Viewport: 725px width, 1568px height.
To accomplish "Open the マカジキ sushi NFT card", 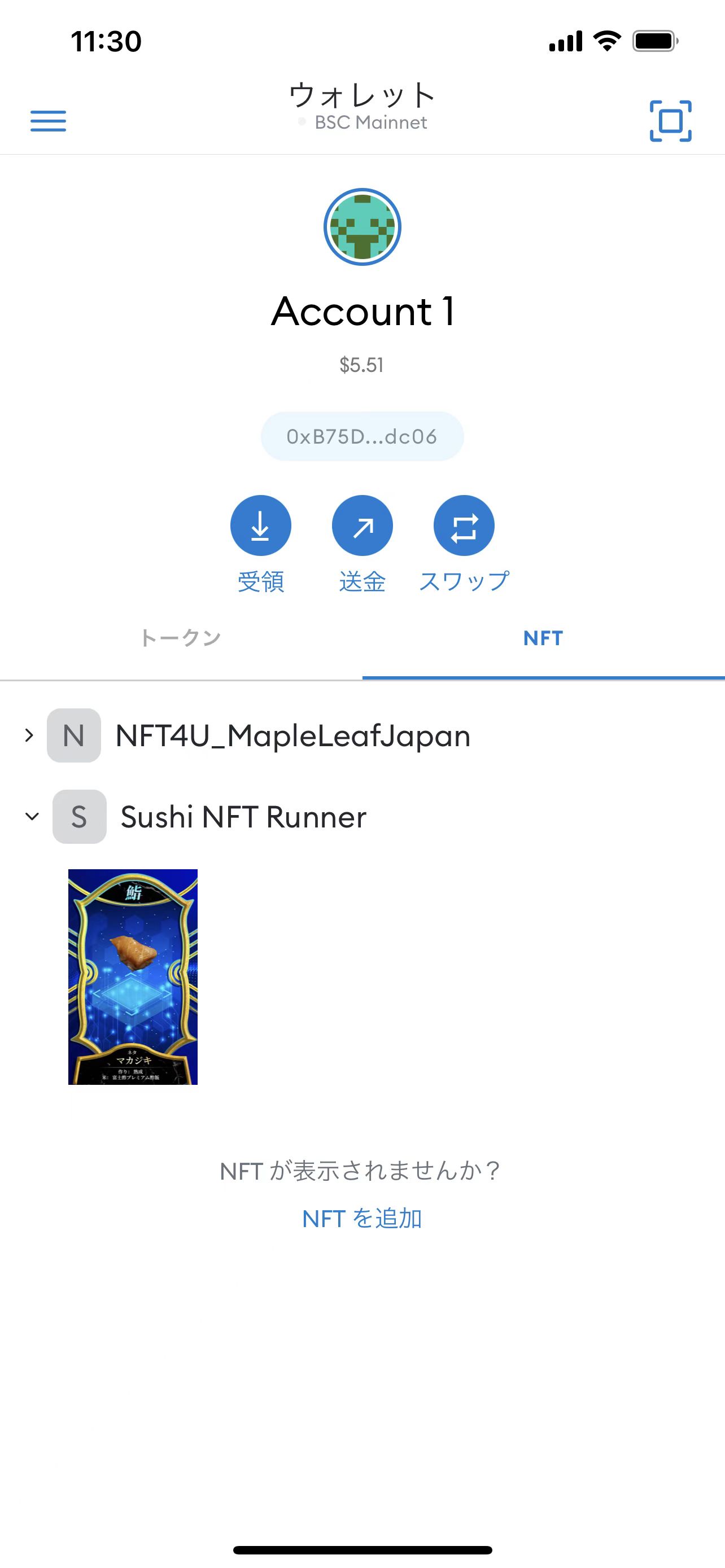I will [133, 976].
